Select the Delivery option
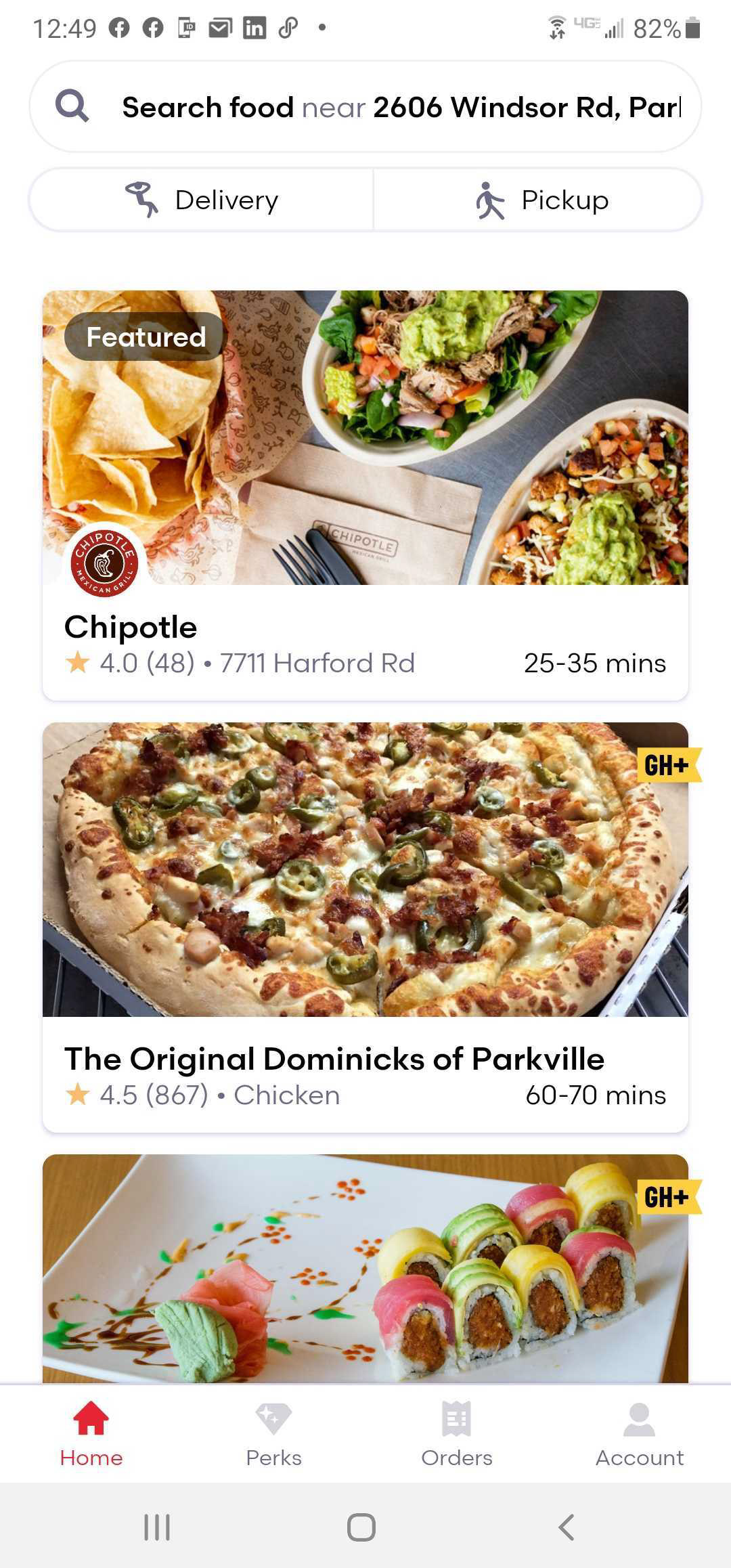731x1568 pixels. (x=202, y=200)
